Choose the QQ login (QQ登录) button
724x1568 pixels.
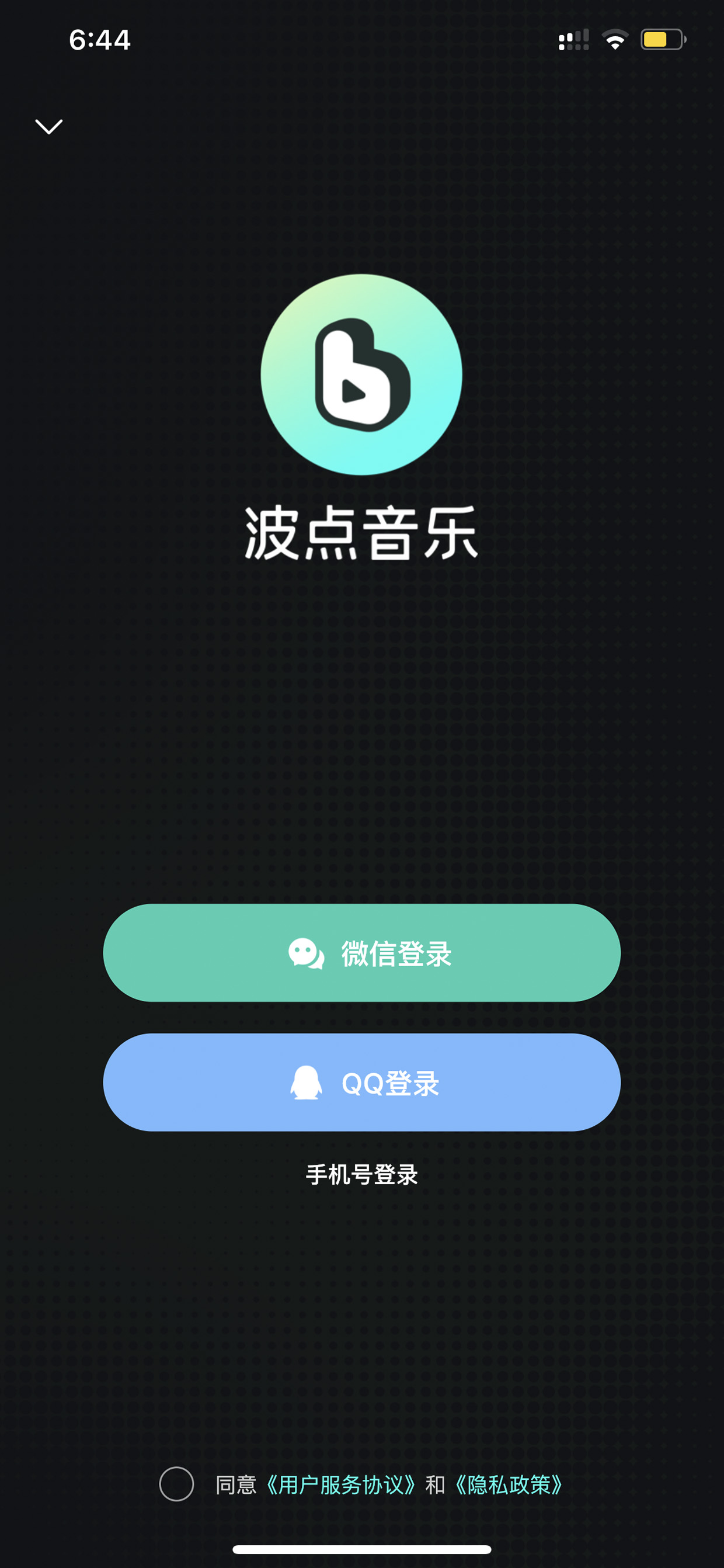pyautogui.click(x=362, y=1083)
